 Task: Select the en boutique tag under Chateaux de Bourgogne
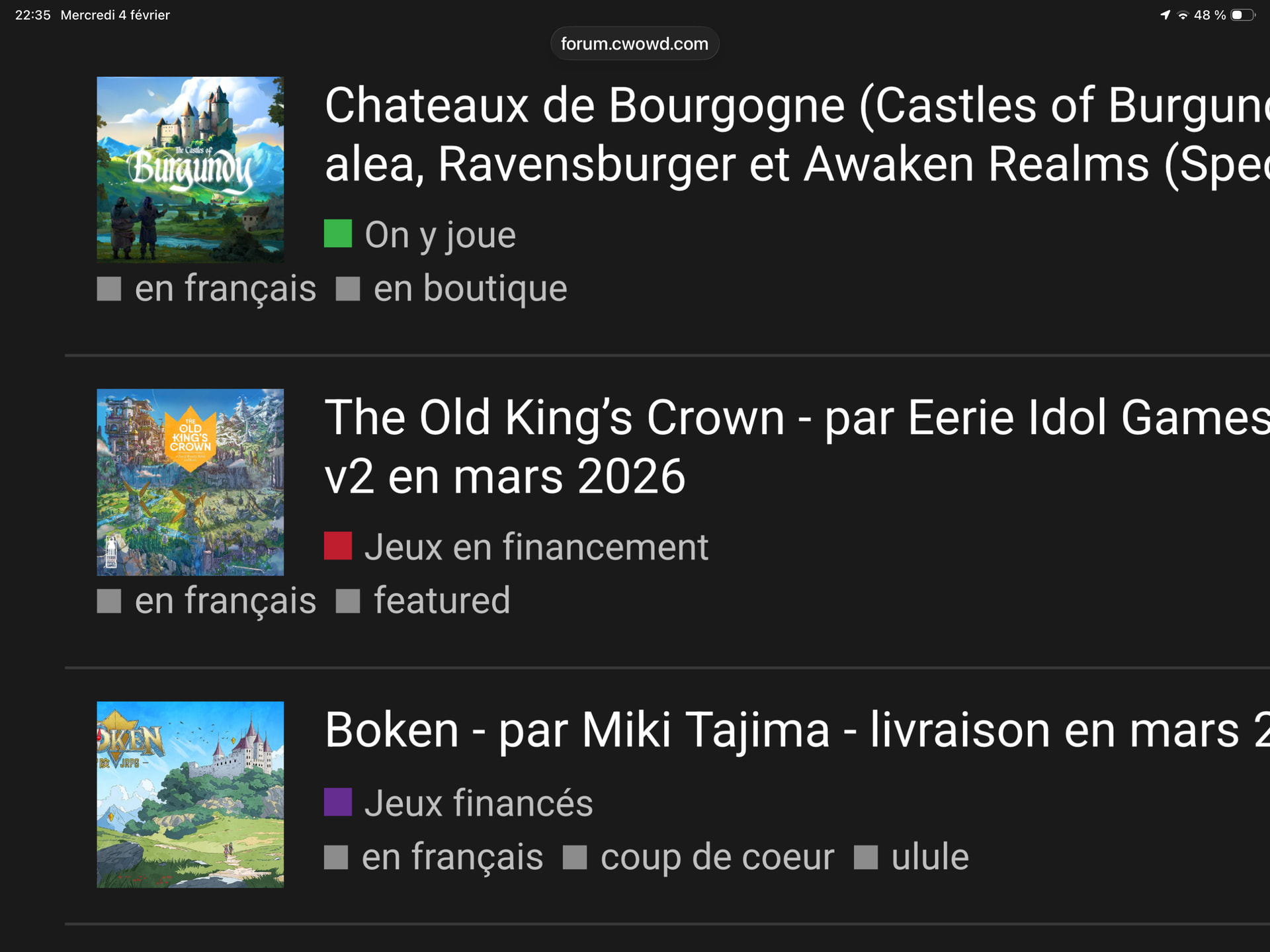point(470,288)
